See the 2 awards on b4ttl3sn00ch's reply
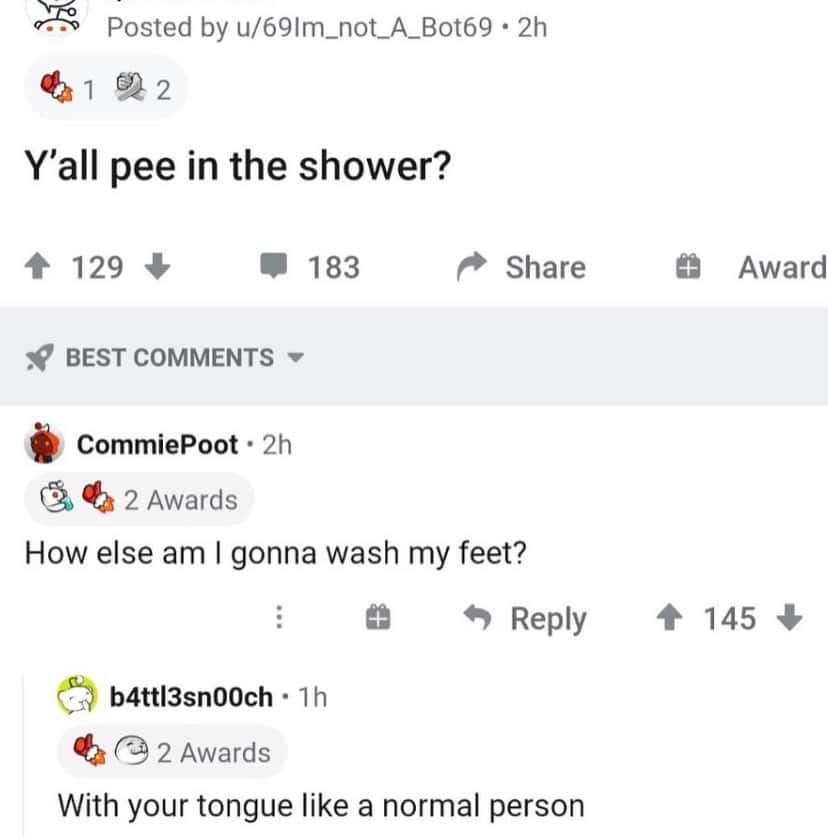Image resolution: width=828 pixels, height=837 pixels. coord(171,752)
